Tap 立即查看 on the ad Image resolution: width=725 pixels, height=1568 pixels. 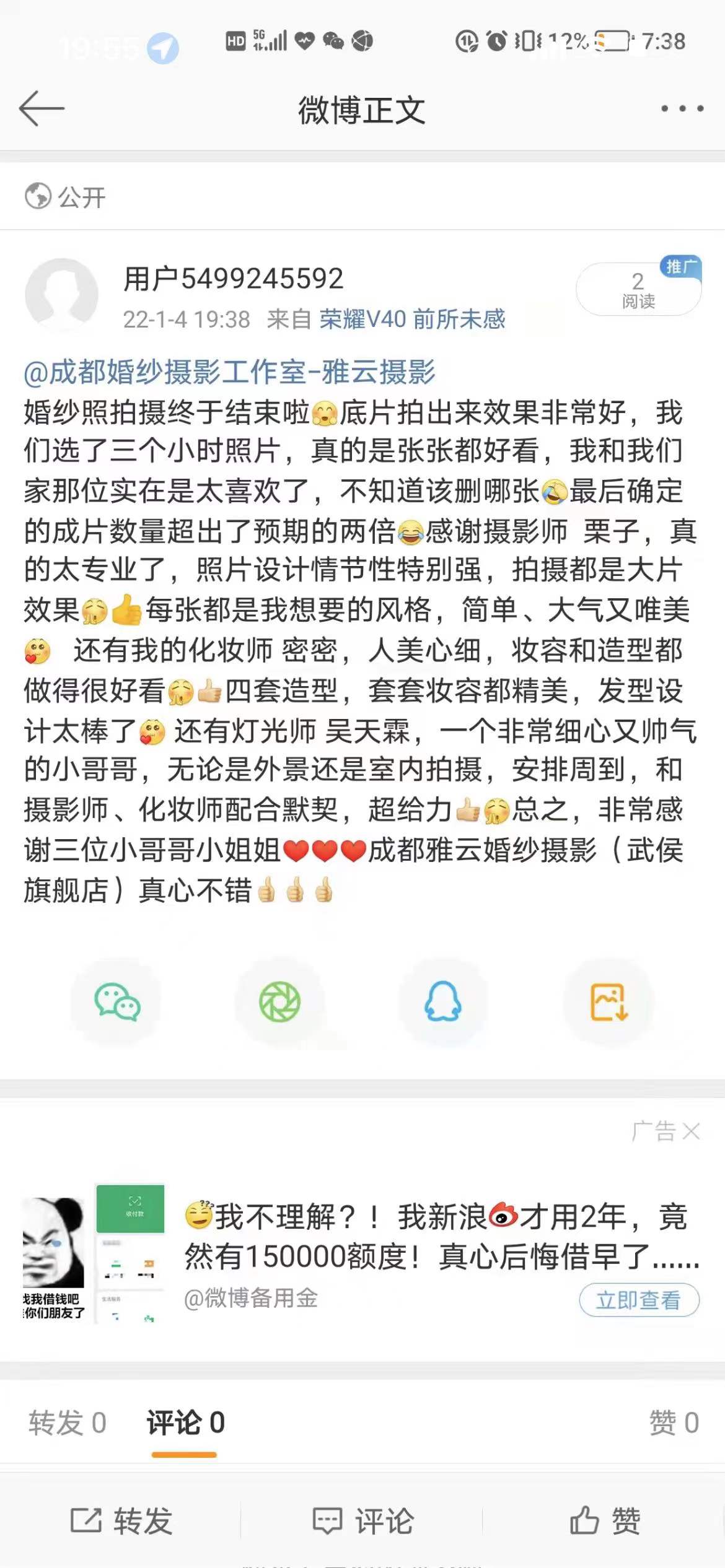pos(638,1300)
